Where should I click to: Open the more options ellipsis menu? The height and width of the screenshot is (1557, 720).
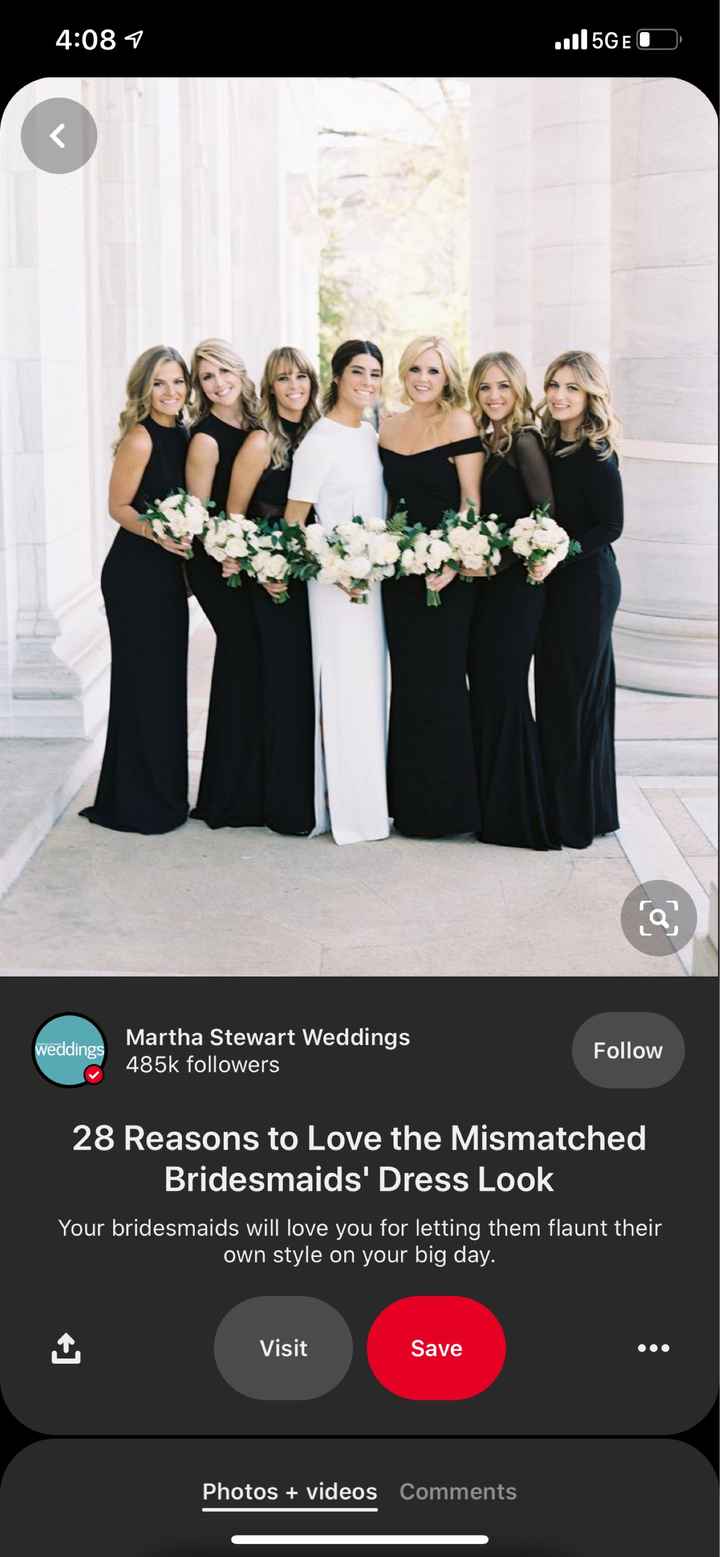point(652,1348)
